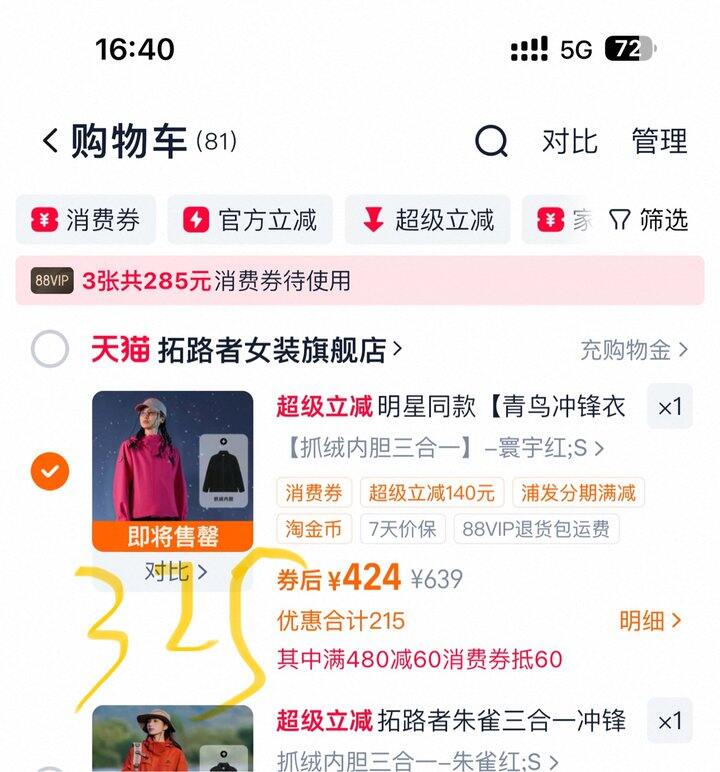Image resolution: width=720 pixels, height=772 pixels.
Task: Tap 管理 to manage cart items
Action: point(659,141)
